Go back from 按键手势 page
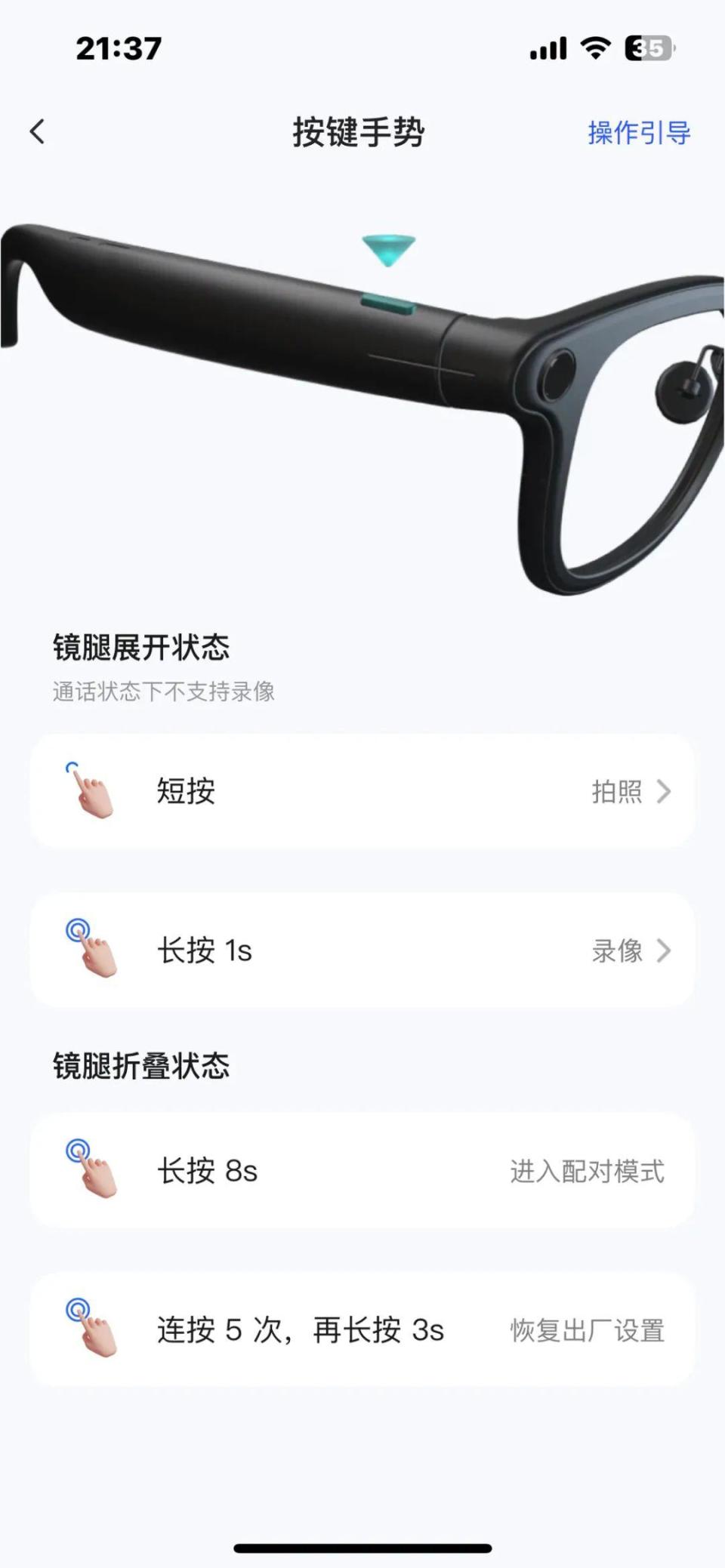 (x=37, y=132)
